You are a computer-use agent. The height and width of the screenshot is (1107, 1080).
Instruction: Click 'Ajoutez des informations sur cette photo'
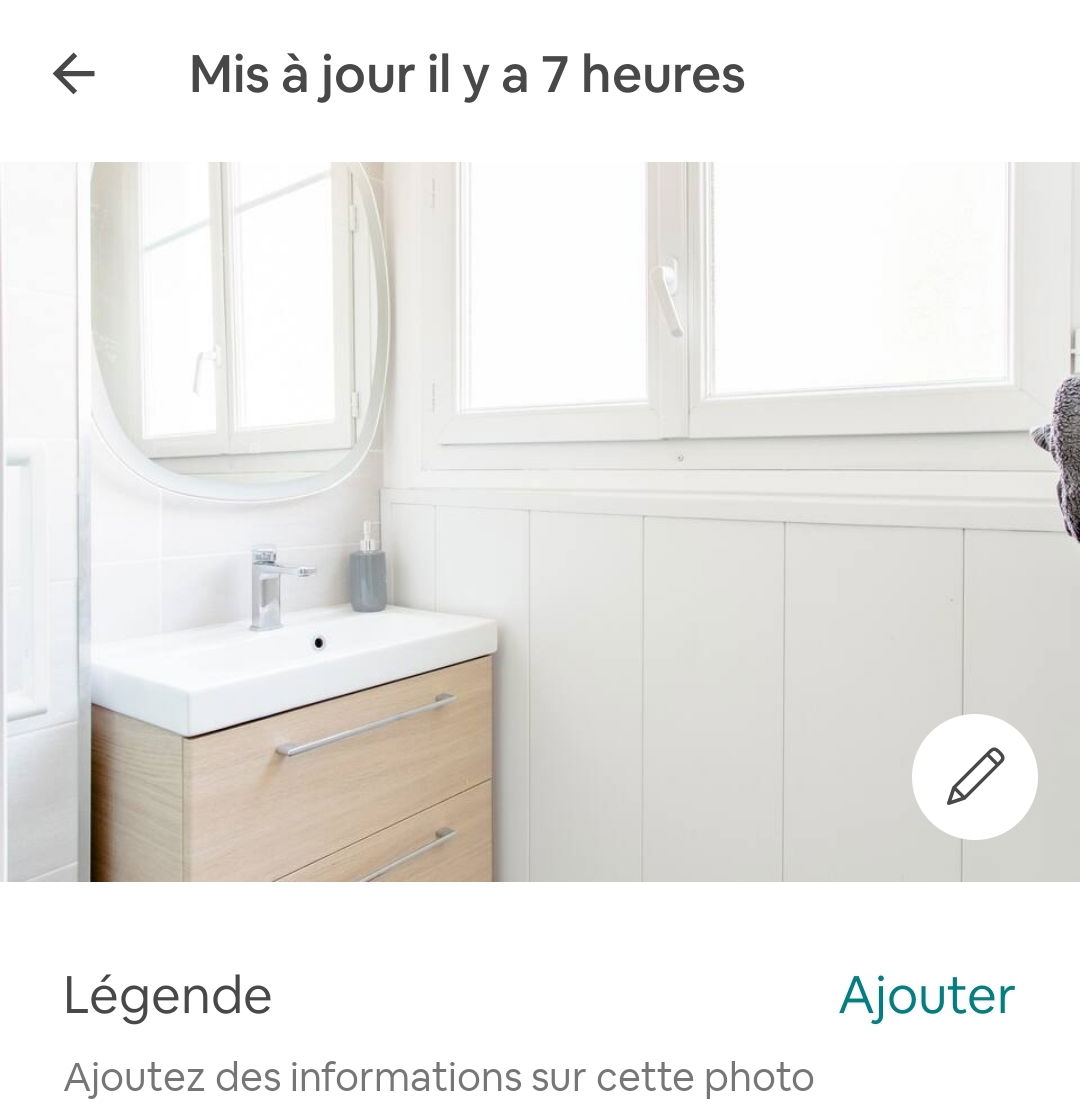coord(440,1078)
